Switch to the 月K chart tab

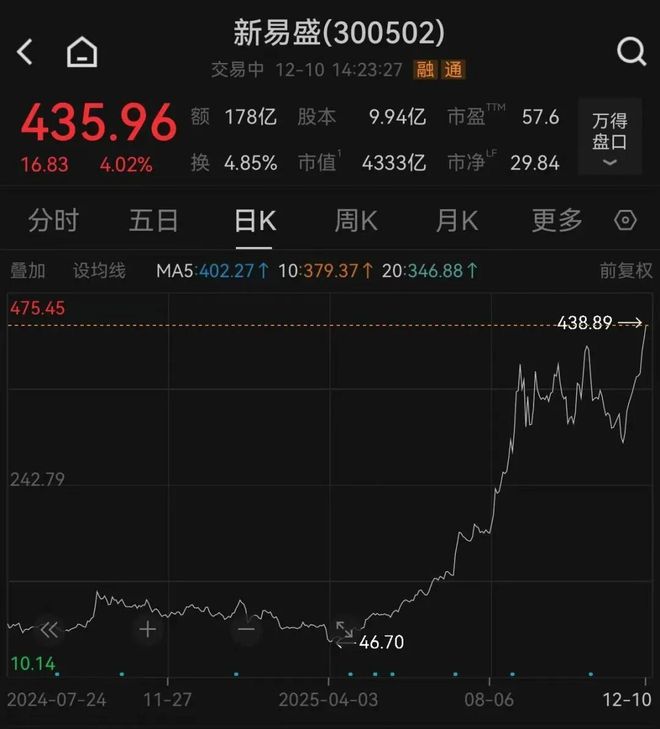tap(456, 221)
